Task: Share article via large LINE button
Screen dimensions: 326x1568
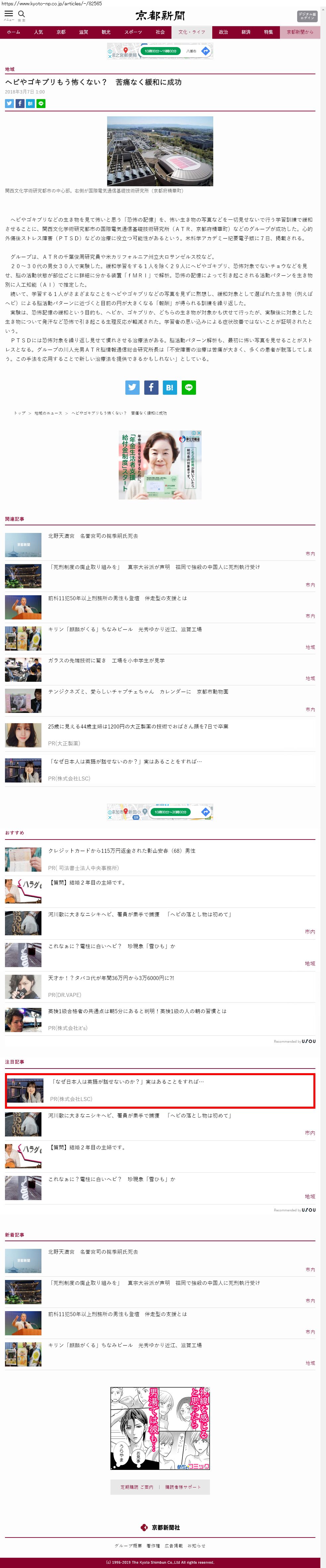Action: (189, 387)
